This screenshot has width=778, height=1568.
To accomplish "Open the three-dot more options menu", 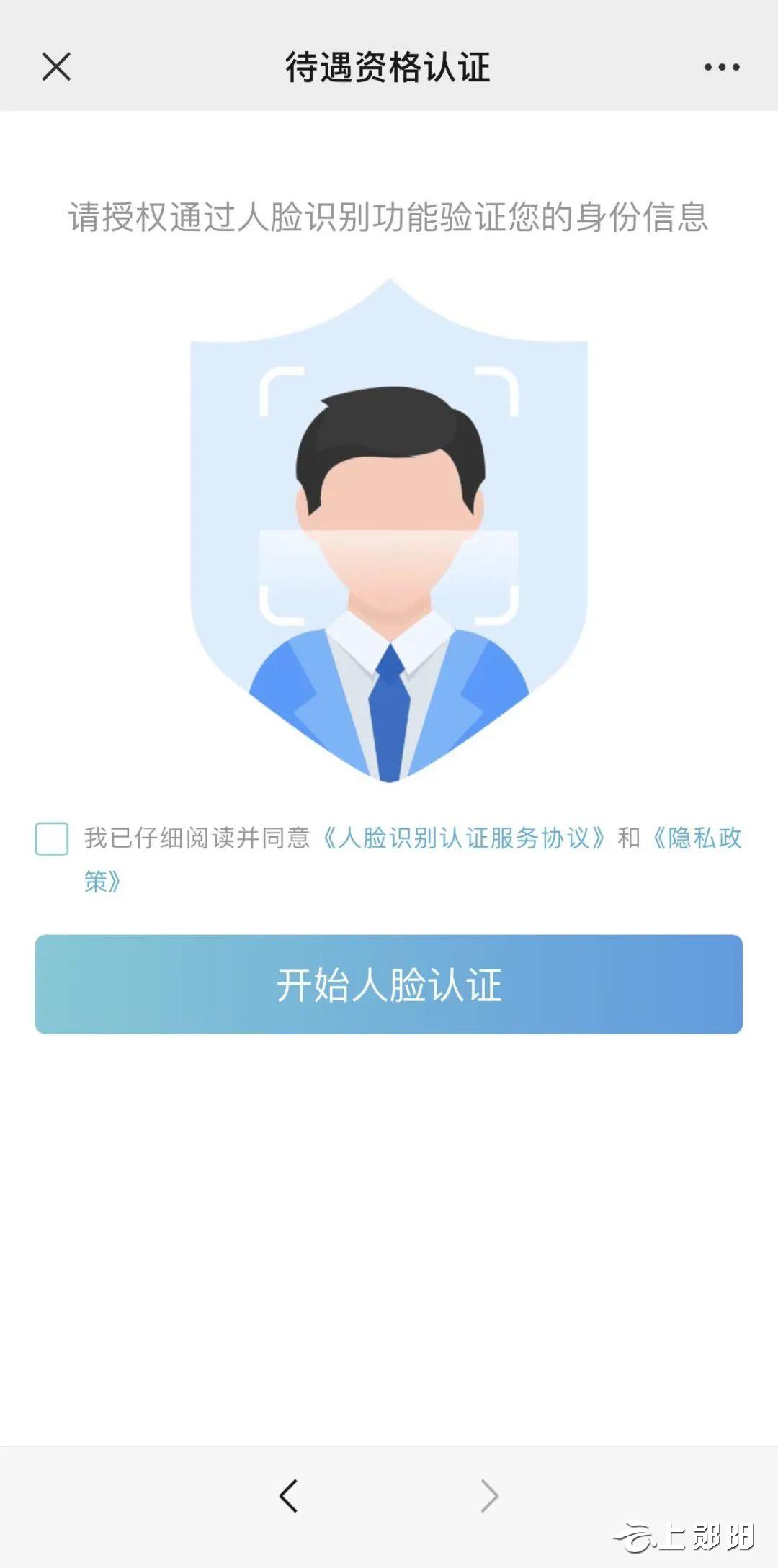I will point(721,67).
